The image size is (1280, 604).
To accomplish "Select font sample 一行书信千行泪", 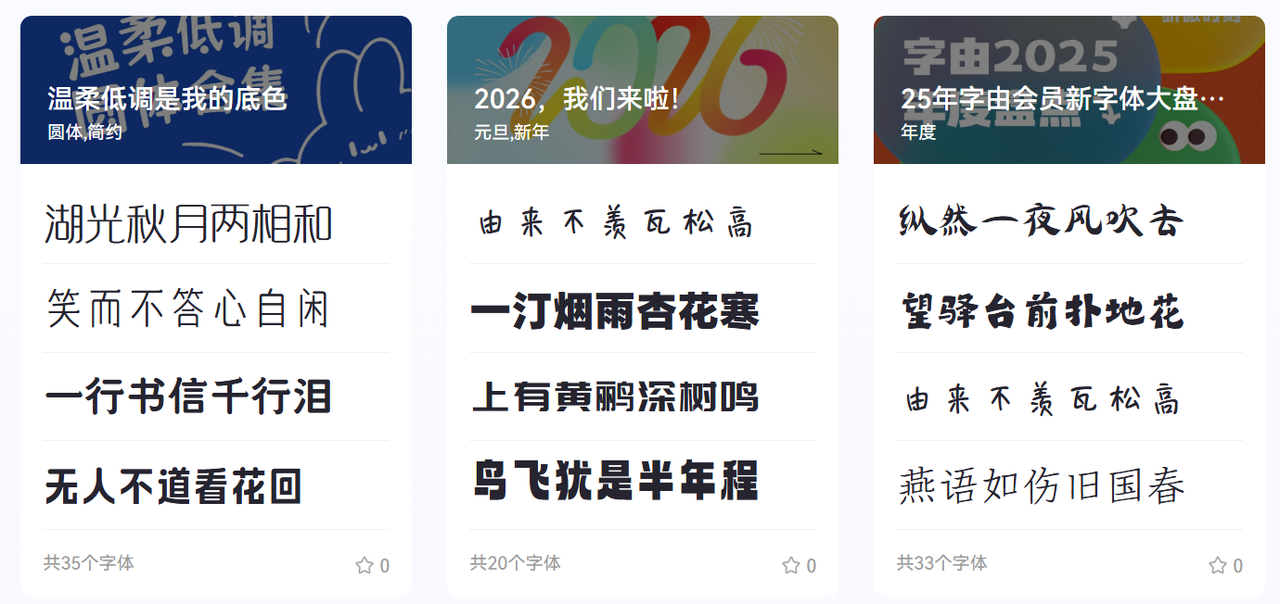I will click(188, 397).
